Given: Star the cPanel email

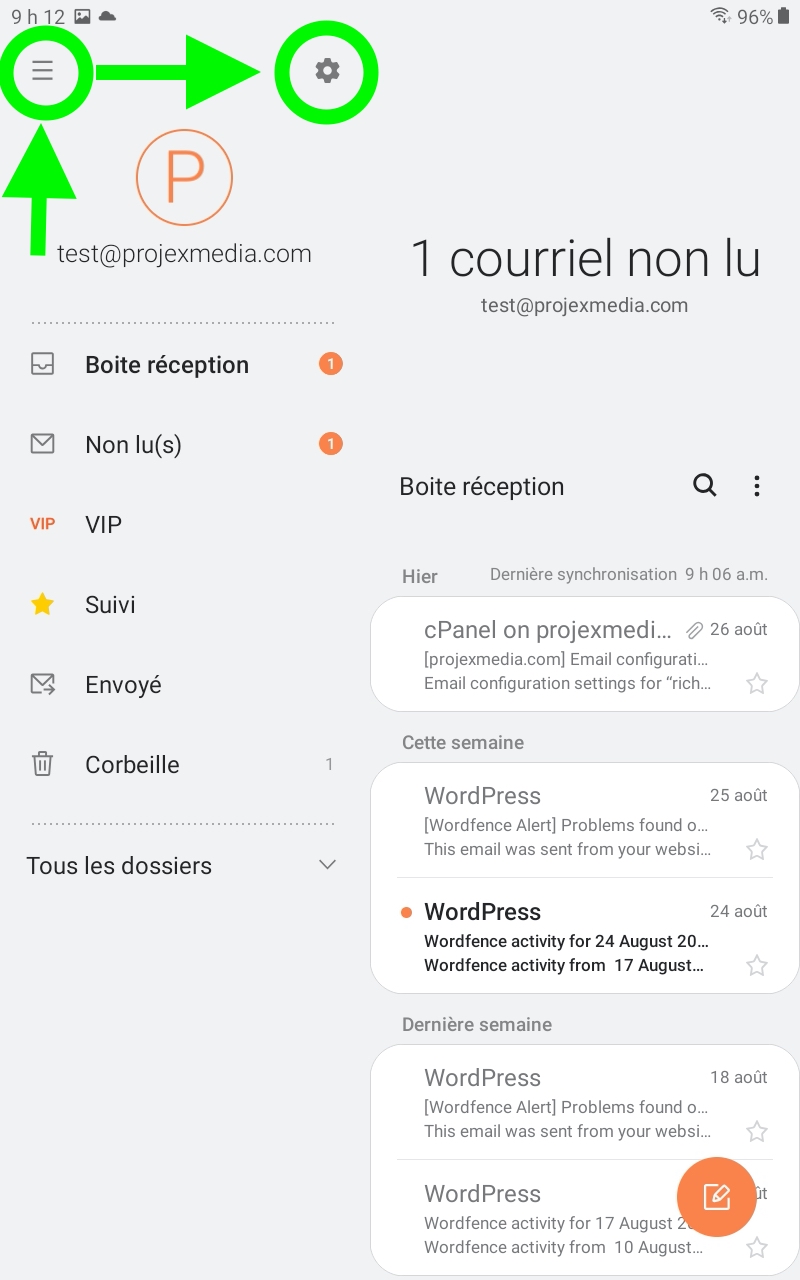Looking at the screenshot, I should (757, 684).
